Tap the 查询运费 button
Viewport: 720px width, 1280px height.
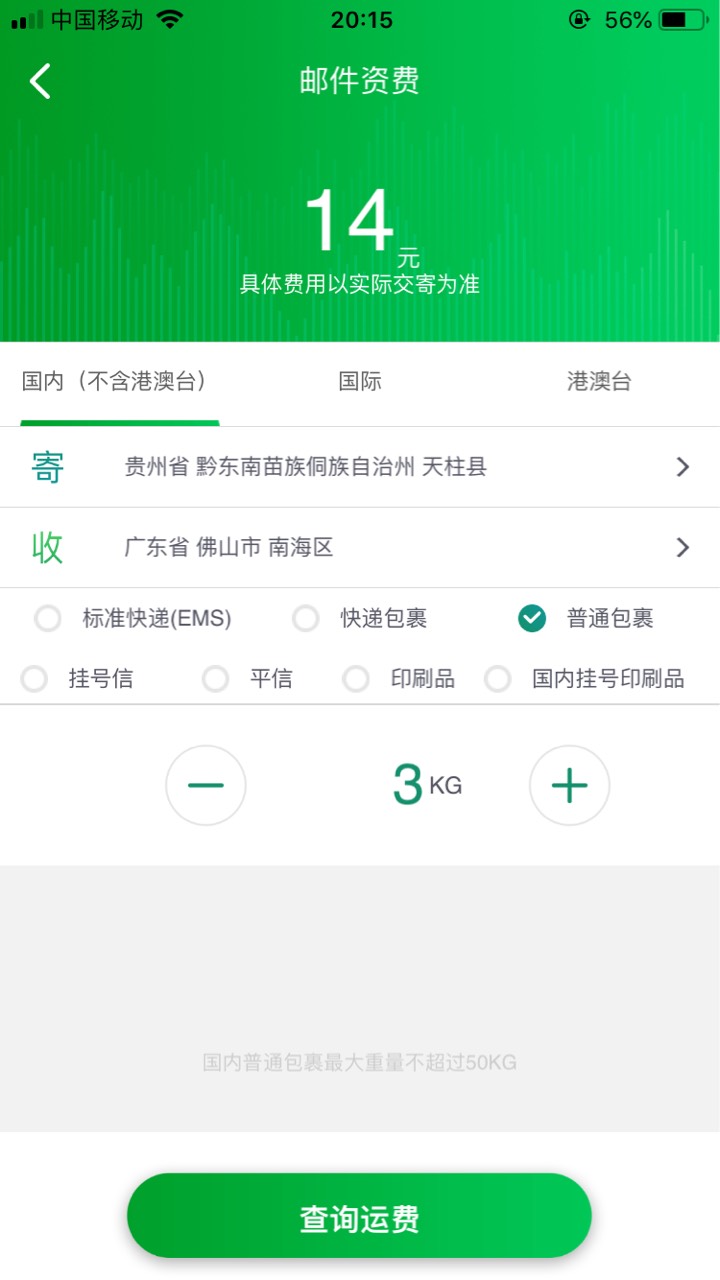tap(359, 1216)
